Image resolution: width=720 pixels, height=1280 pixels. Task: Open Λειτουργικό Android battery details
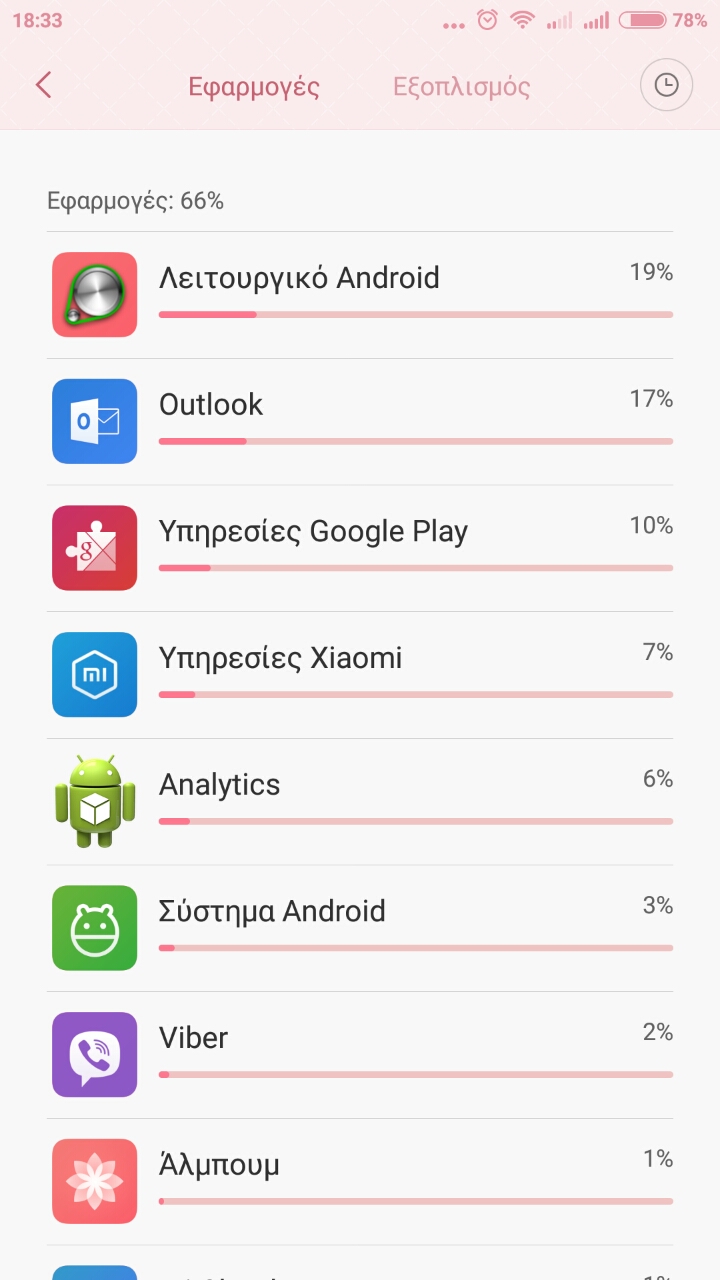(360, 295)
